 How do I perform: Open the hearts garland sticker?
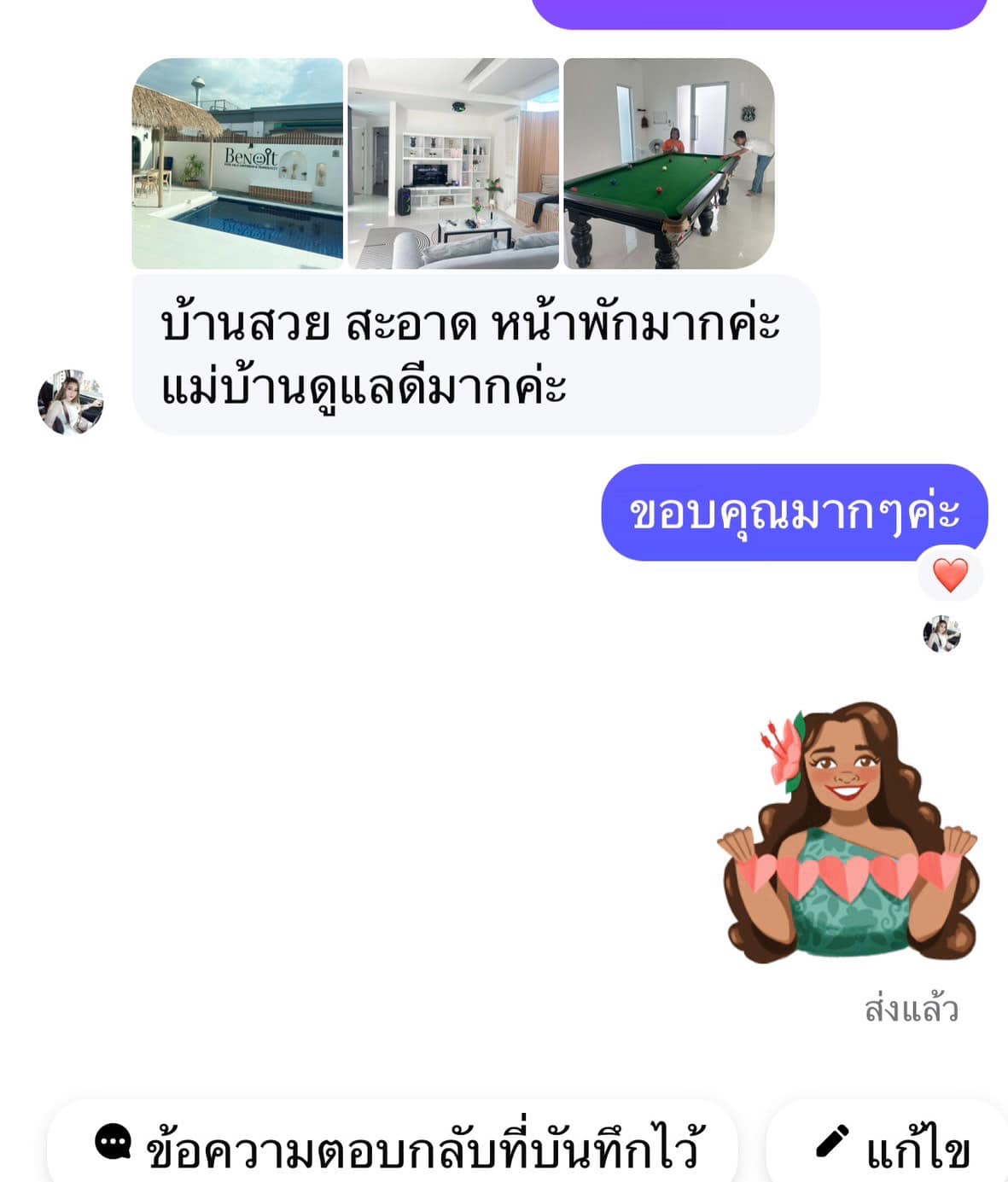coord(849,834)
